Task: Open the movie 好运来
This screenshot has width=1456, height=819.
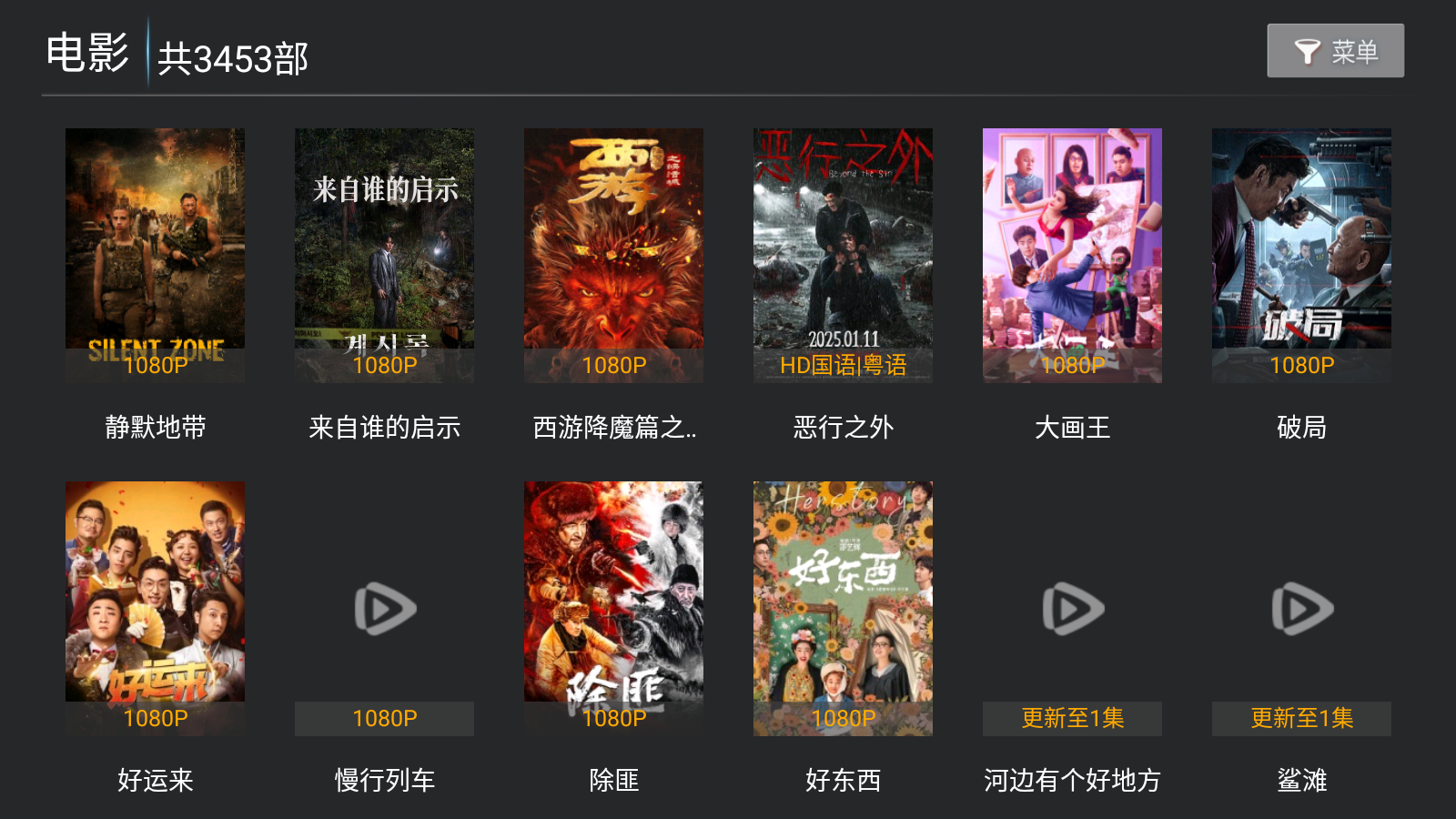Action: point(155,608)
